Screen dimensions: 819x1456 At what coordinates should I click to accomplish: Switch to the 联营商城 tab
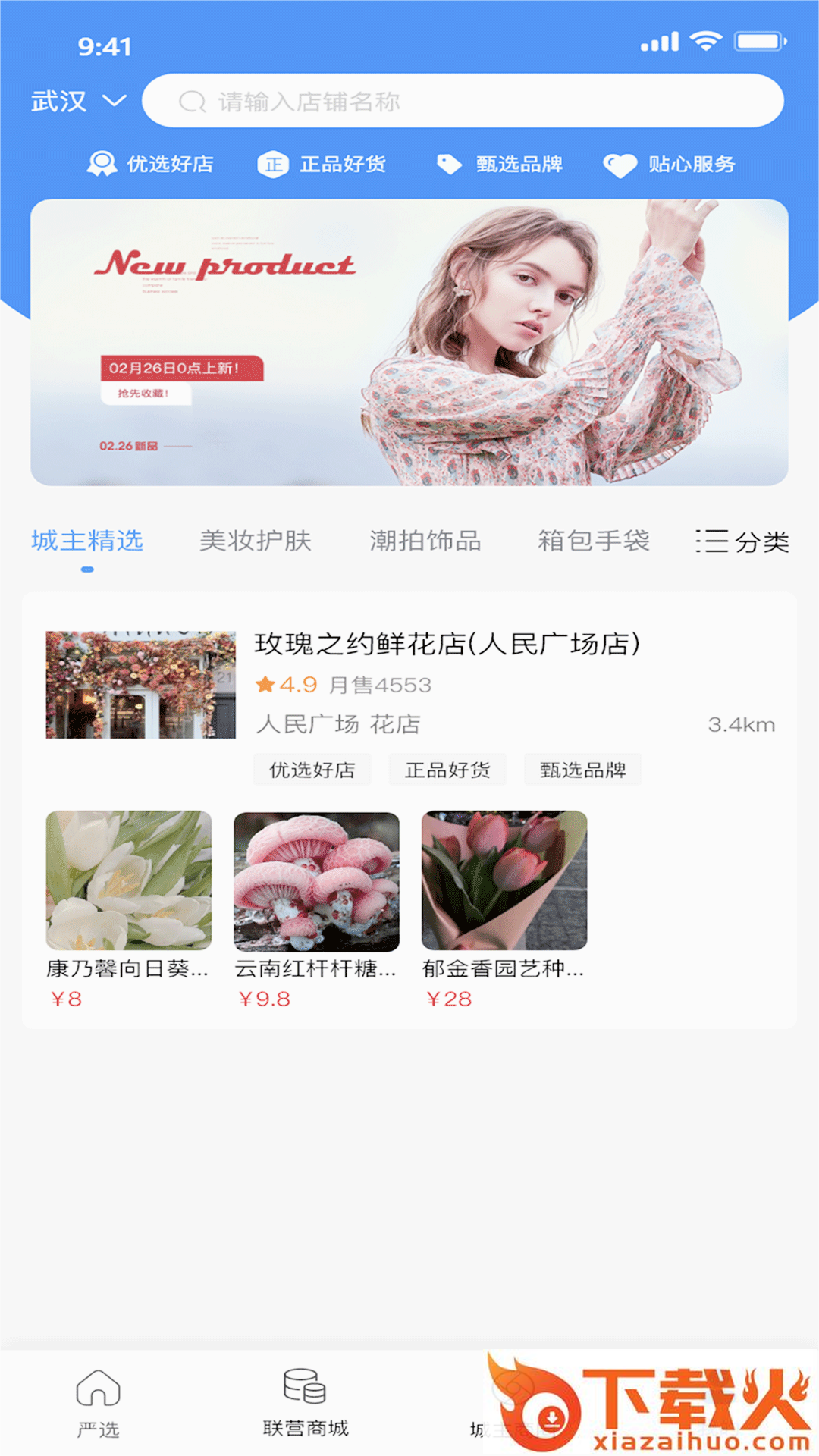click(305, 1403)
